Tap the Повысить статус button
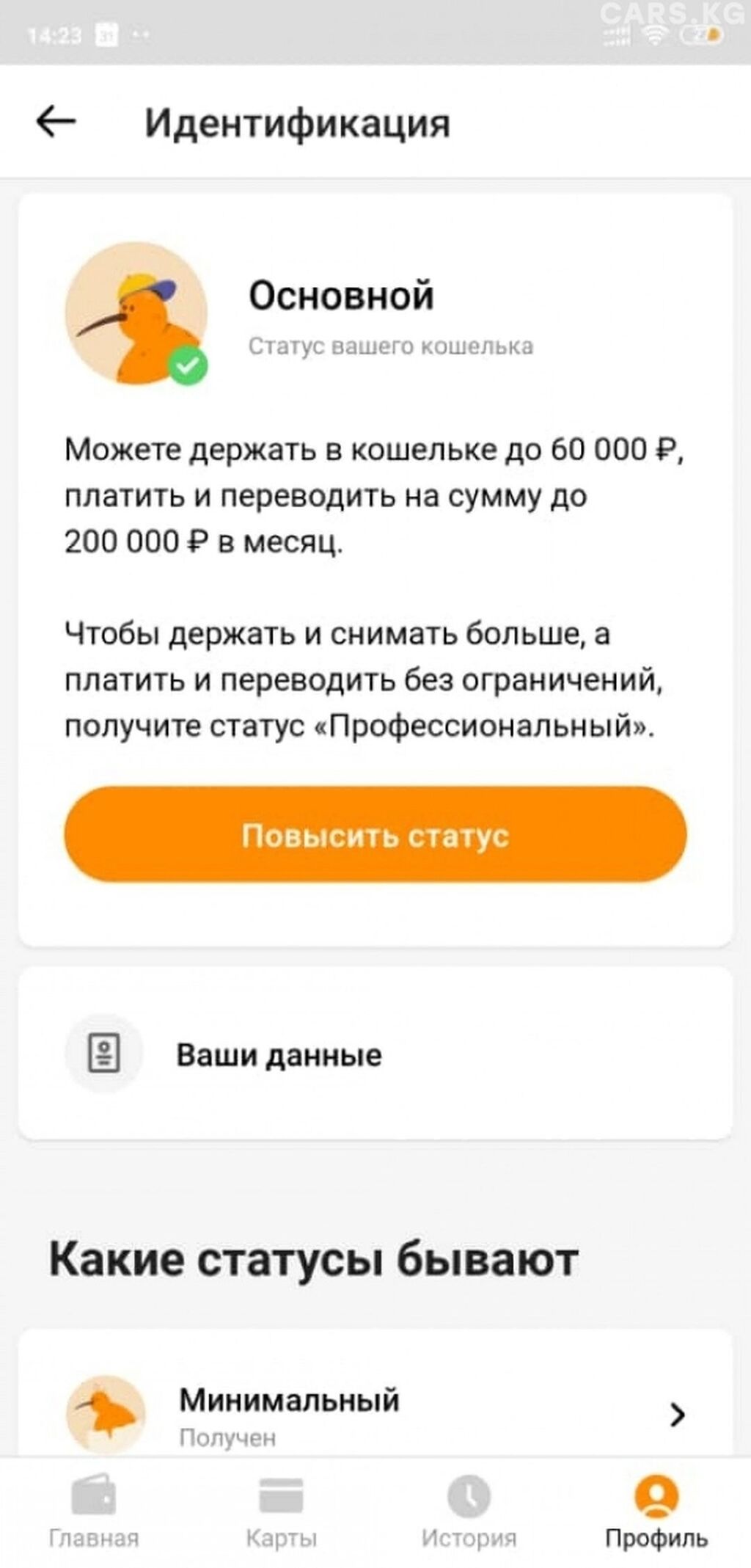Screen dimensions: 751x1568 pos(375,834)
